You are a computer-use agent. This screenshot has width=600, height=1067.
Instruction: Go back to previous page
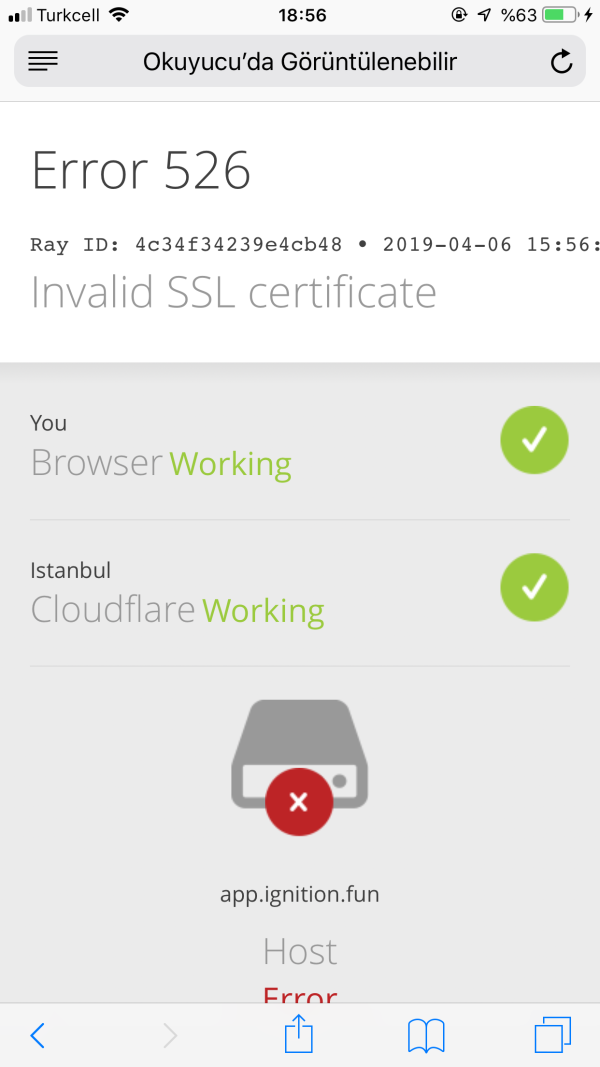[x=38, y=1035]
